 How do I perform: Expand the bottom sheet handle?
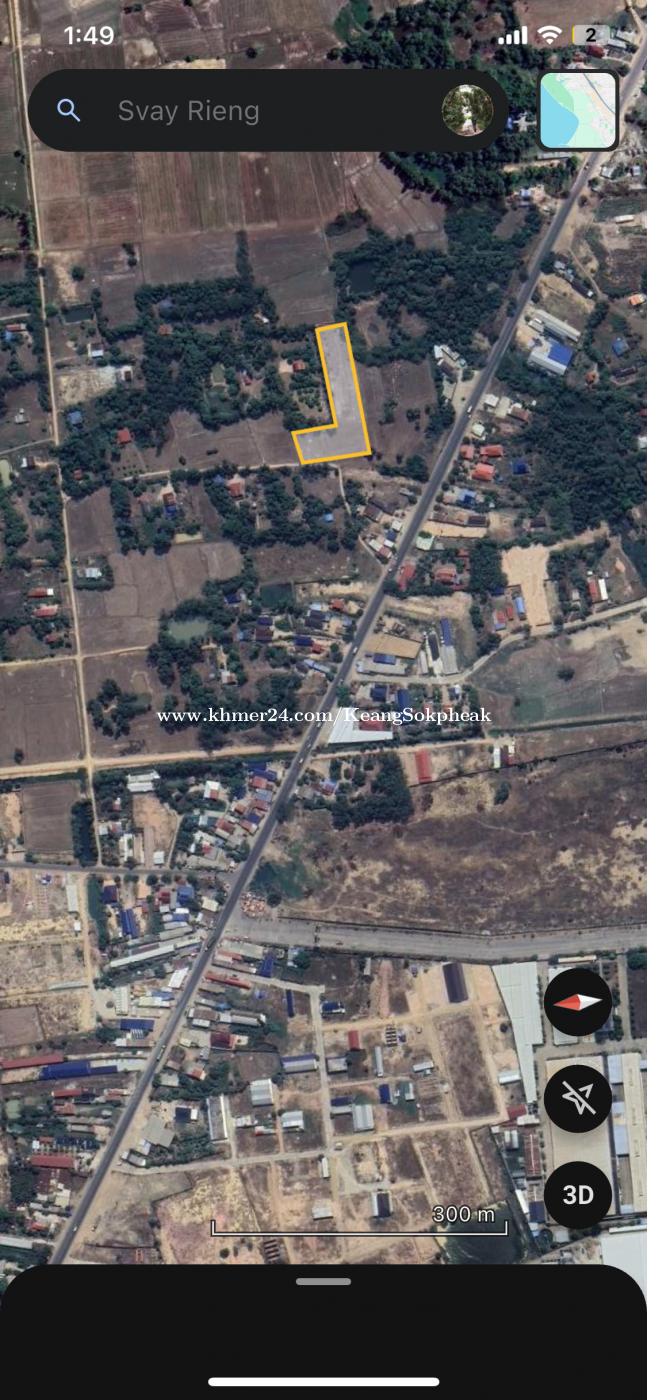pyautogui.click(x=323, y=1281)
